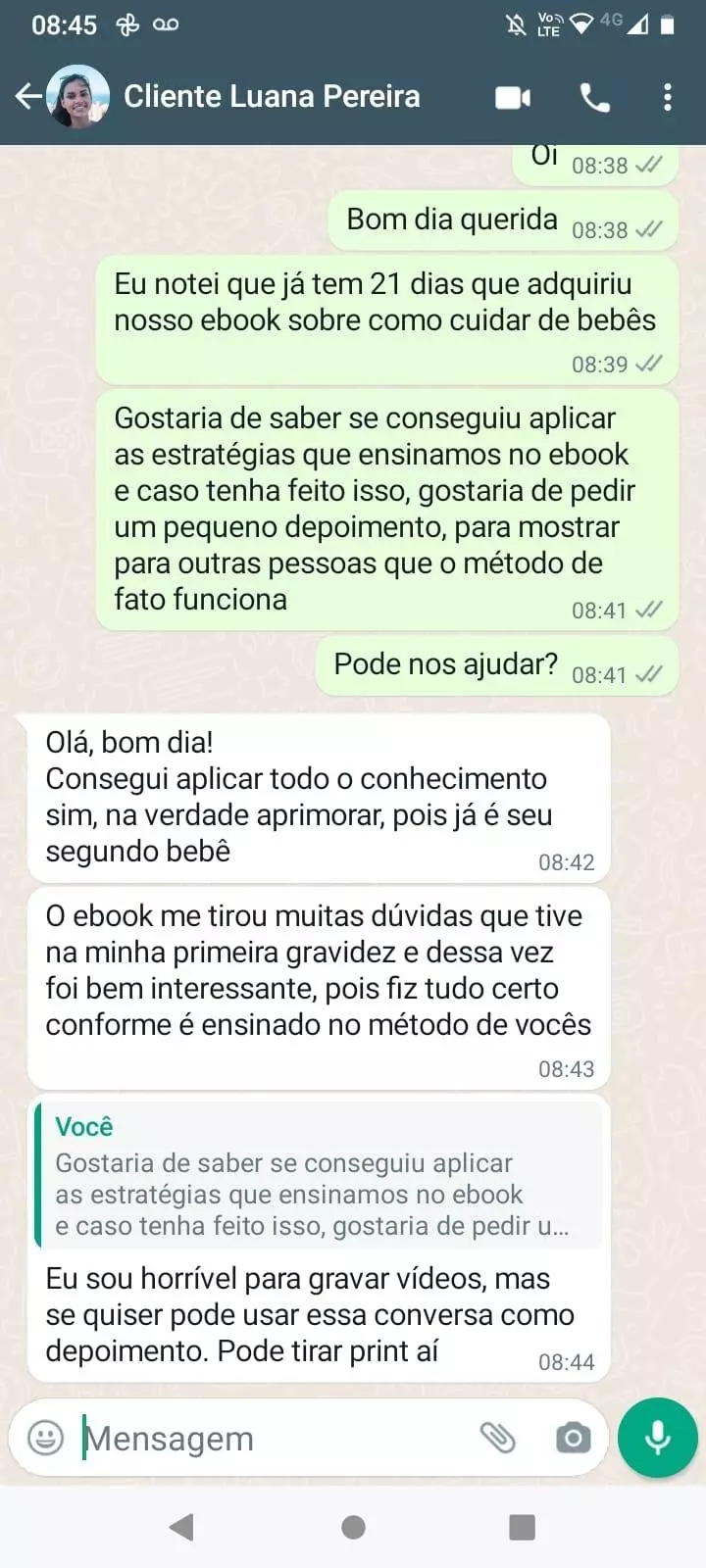This screenshot has width=706, height=1568.
Task: Go back to the chats list
Action: [x=28, y=96]
